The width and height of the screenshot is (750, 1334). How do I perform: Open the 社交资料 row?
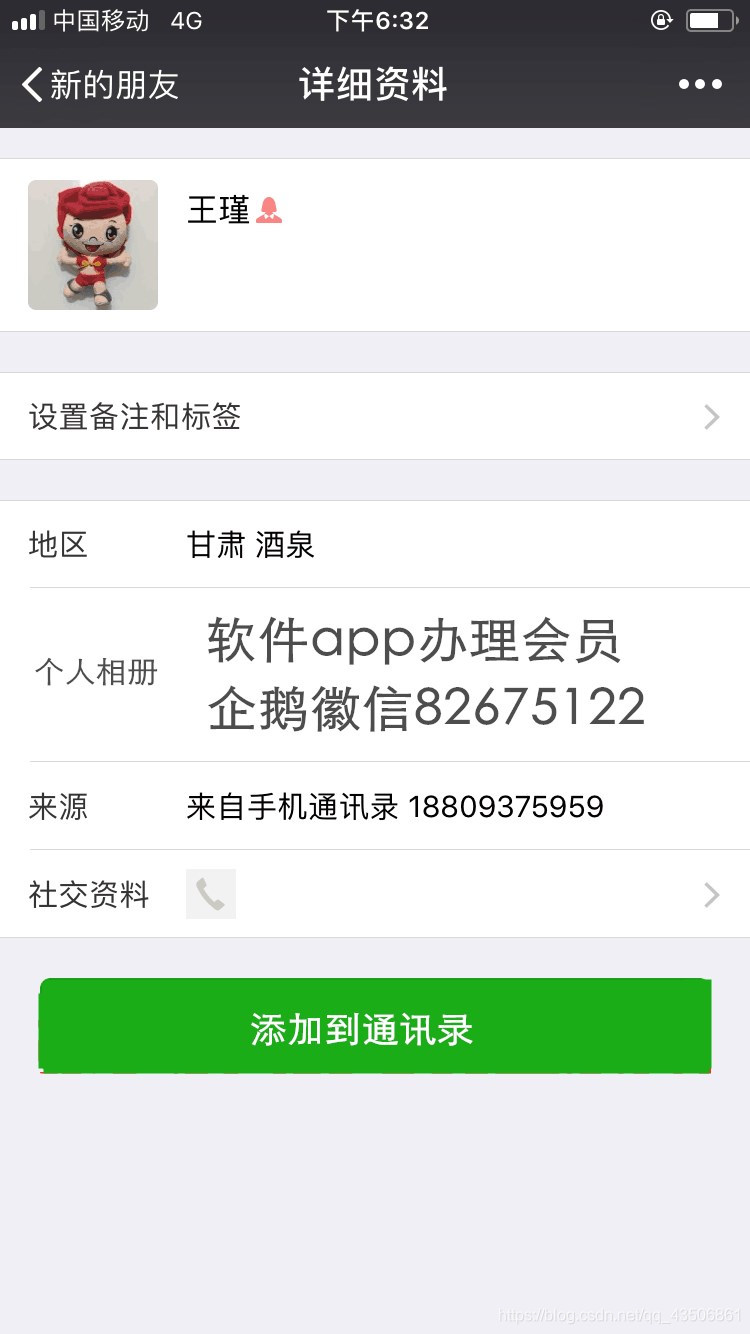tap(375, 894)
